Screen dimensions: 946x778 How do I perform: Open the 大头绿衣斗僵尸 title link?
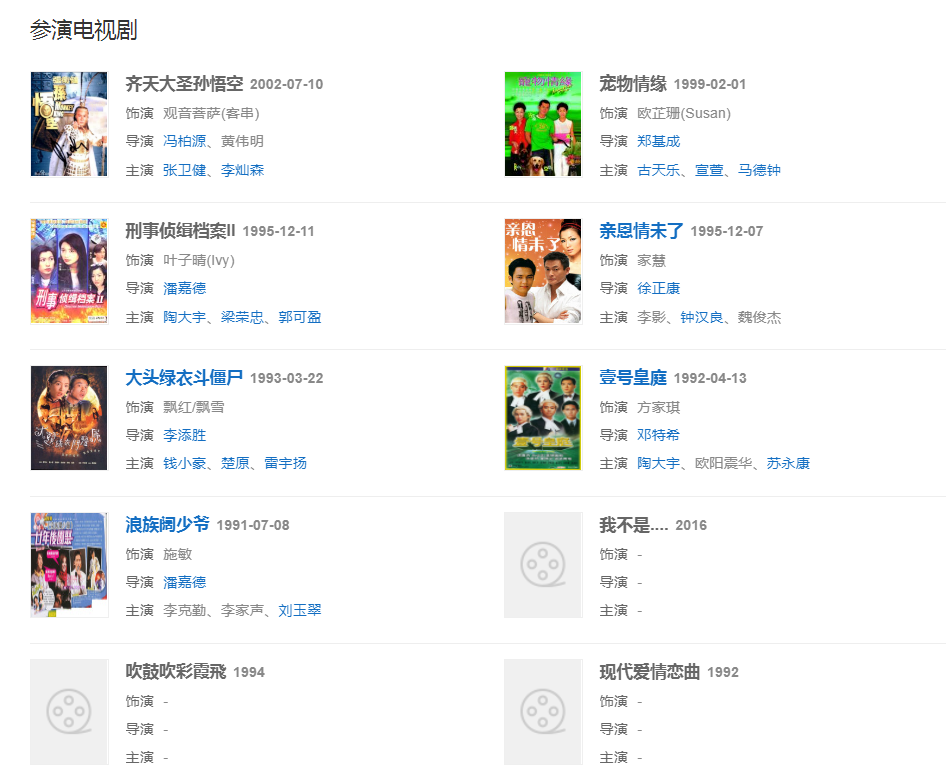[x=184, y=378]
